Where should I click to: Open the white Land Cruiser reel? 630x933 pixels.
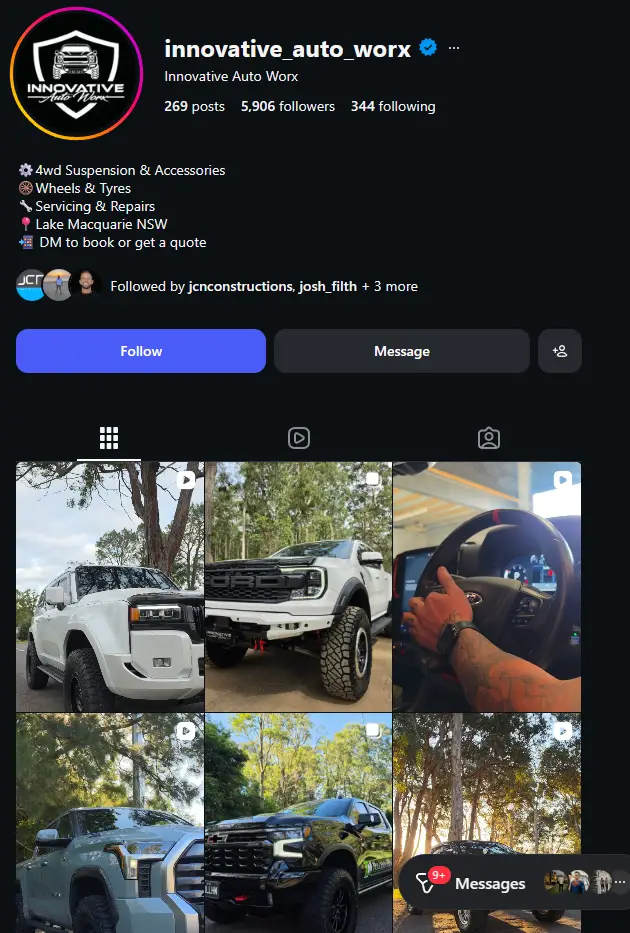coord(109,586)
